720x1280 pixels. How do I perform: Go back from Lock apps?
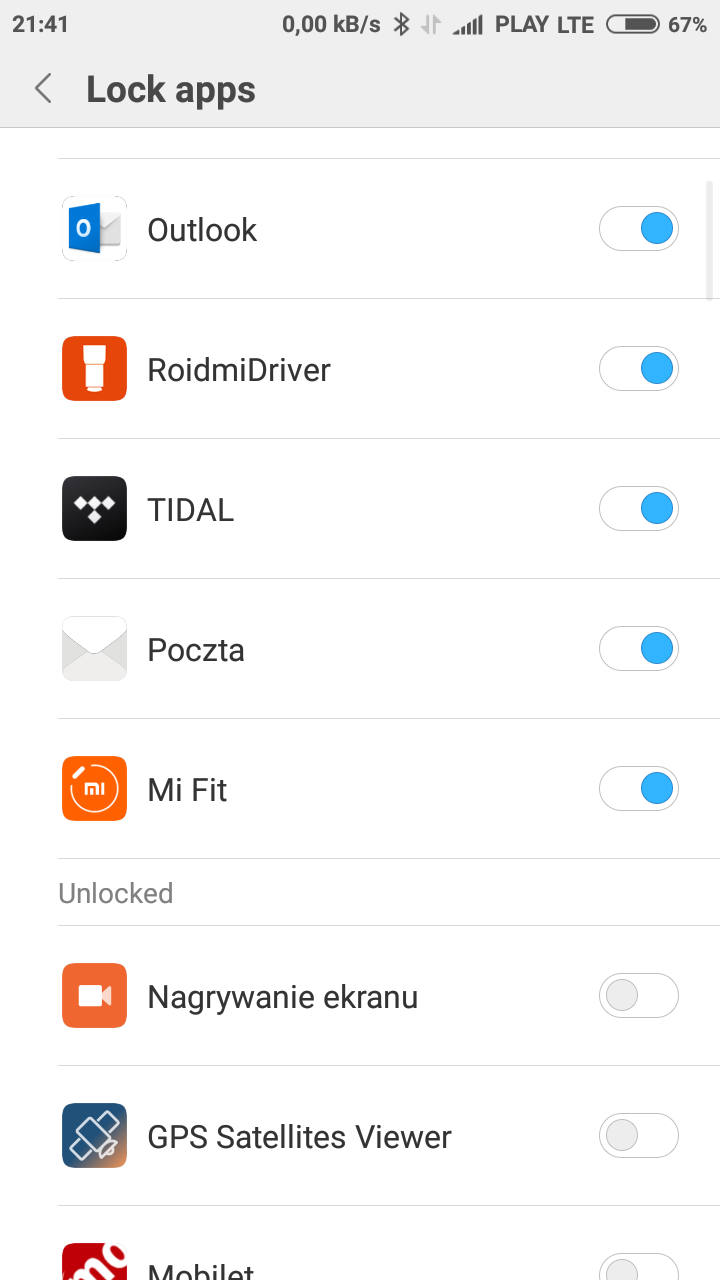coord(43,89)
